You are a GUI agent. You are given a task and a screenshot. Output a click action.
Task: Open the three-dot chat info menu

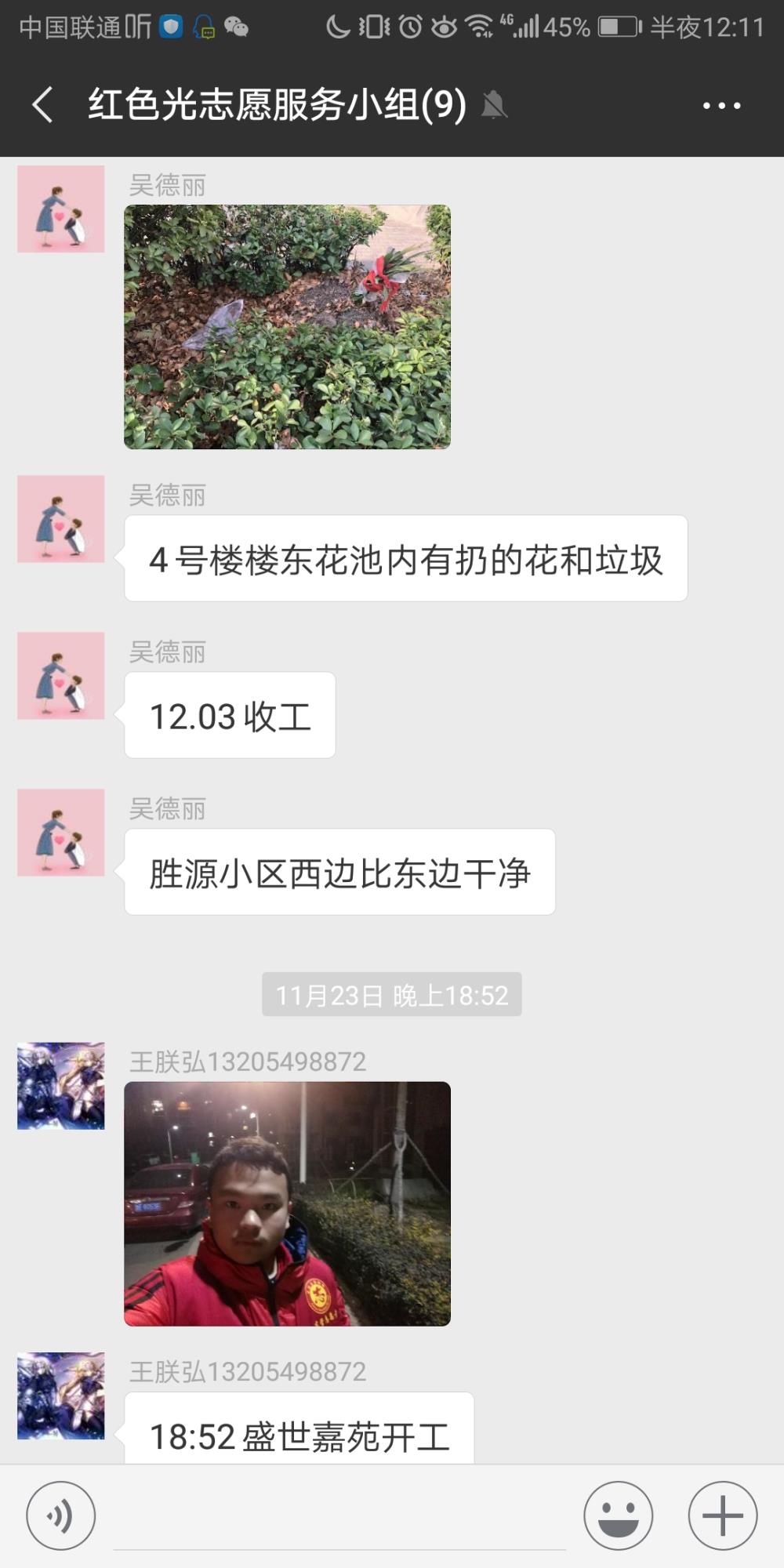click(721, 105)
